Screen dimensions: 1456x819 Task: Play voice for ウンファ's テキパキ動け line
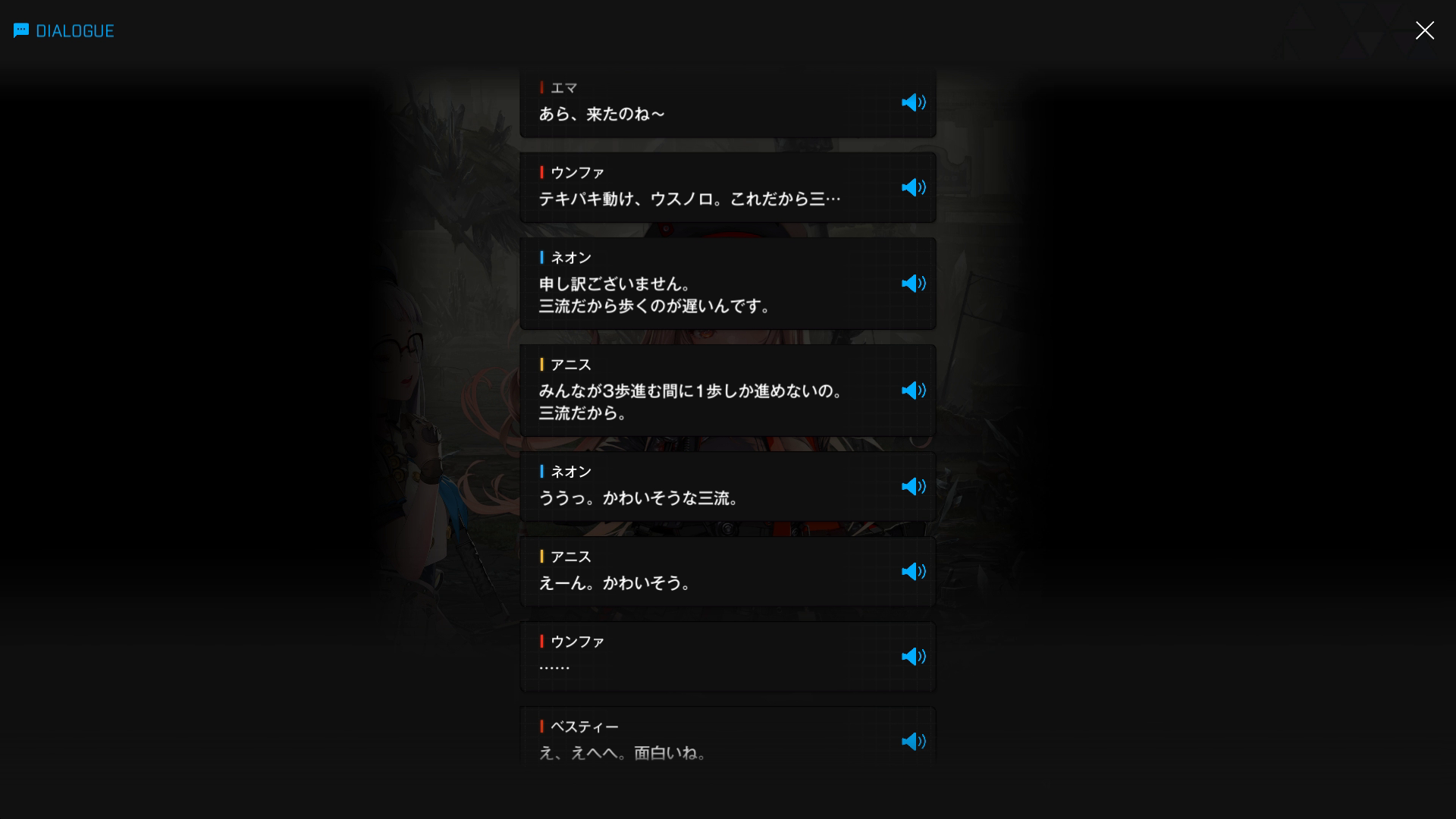tap(913, 187)
